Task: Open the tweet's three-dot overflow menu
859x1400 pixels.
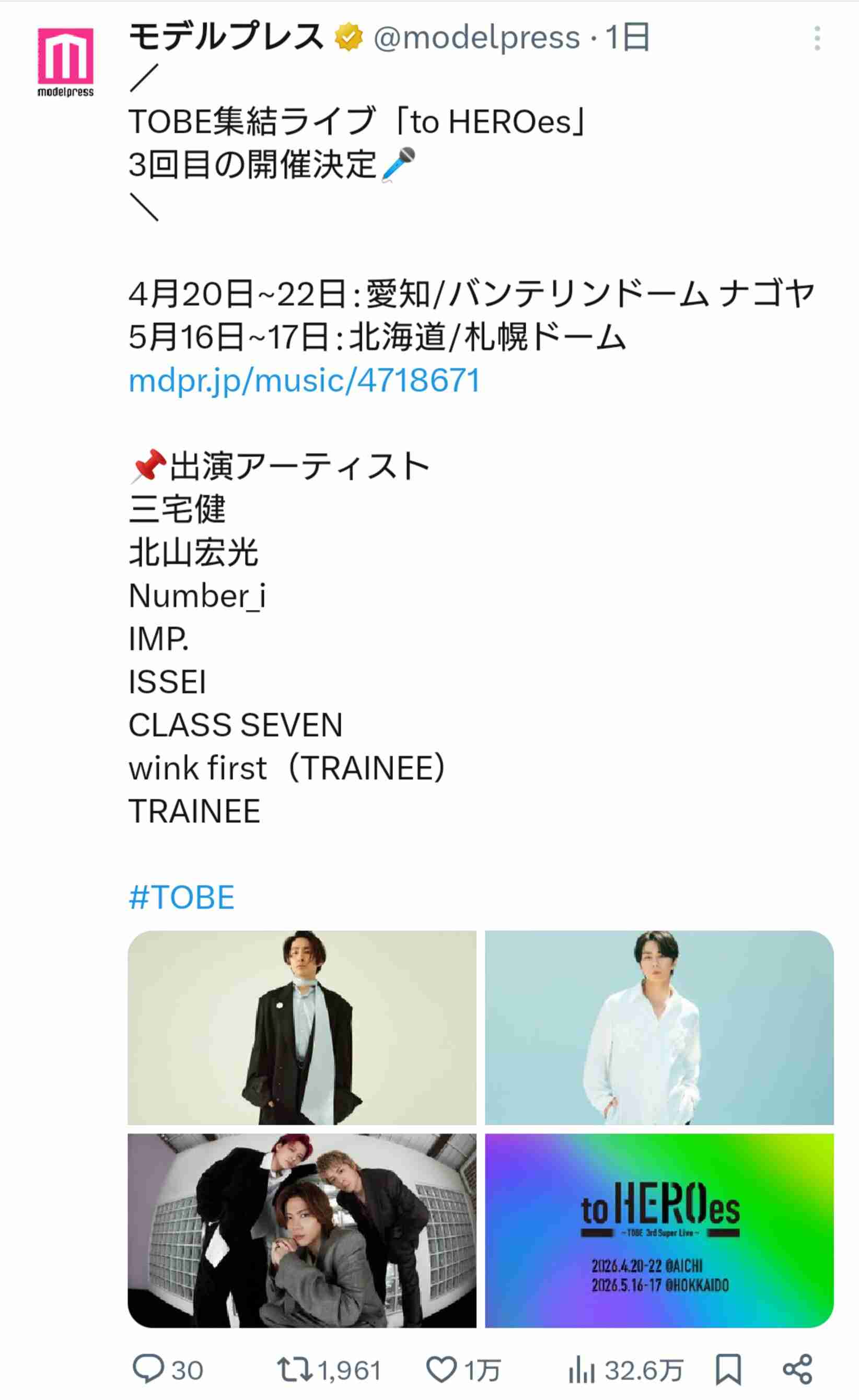Action: click(x=817, y=38)
